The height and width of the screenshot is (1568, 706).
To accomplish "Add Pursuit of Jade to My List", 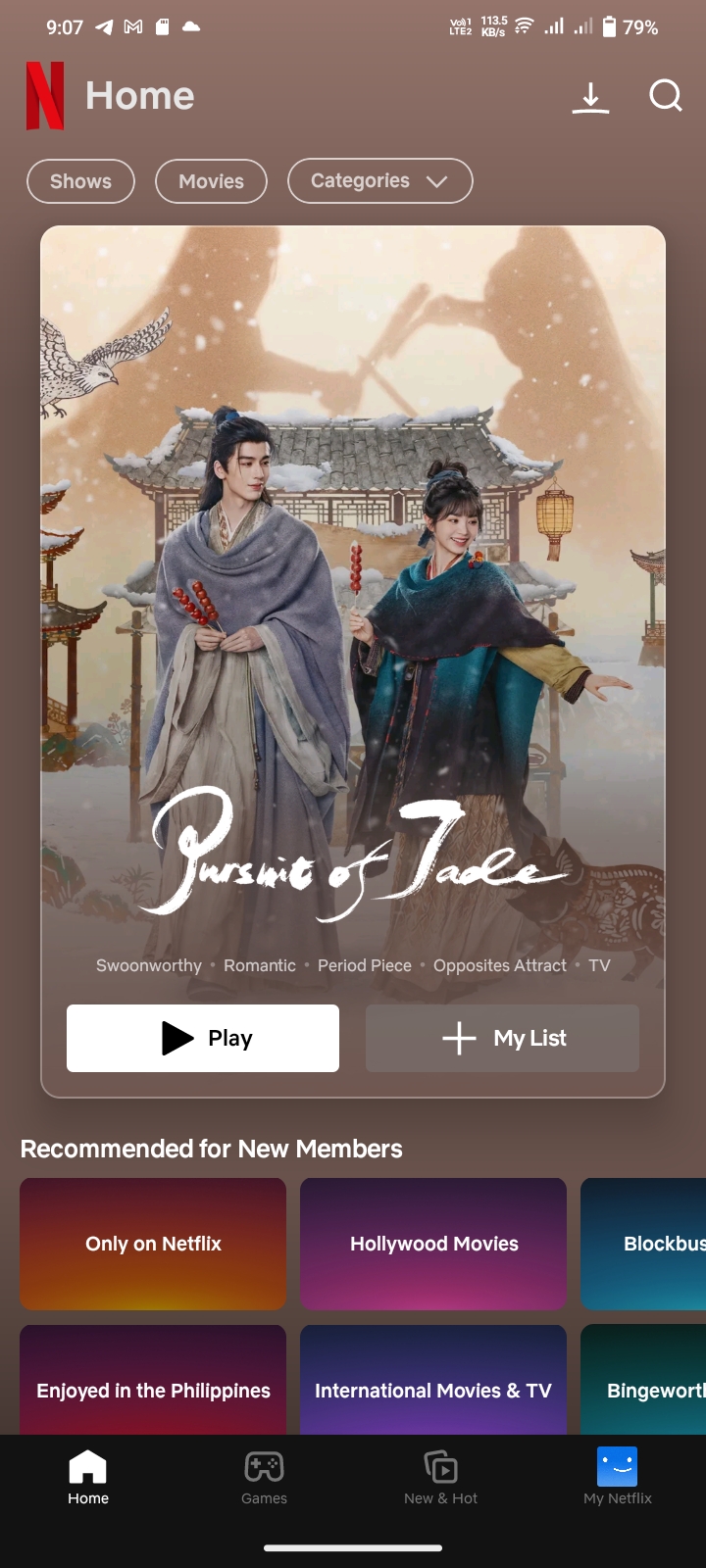I will (502, 1038).
